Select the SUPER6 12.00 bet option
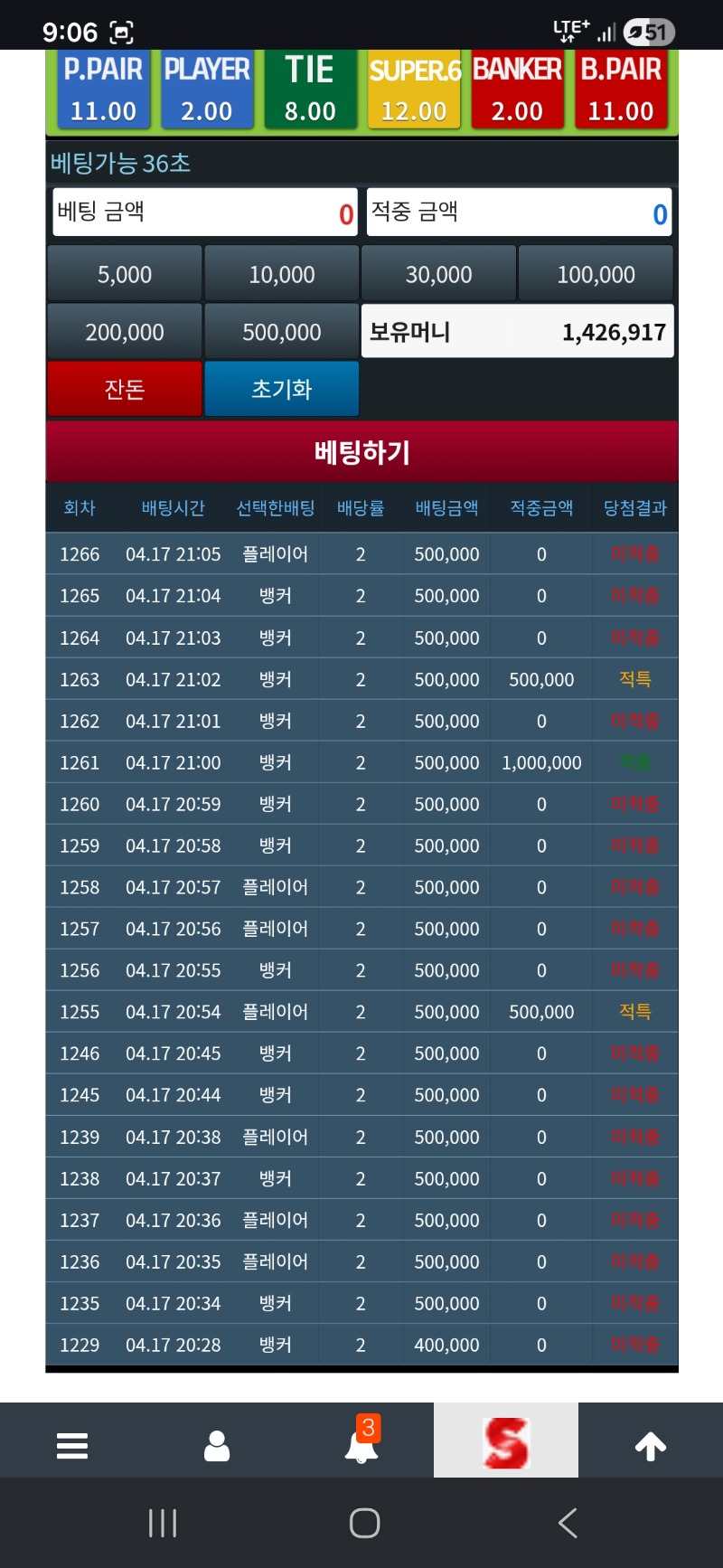Image resolution: width=723 pixels, height=1568 pixels. (x=414, y=90)
